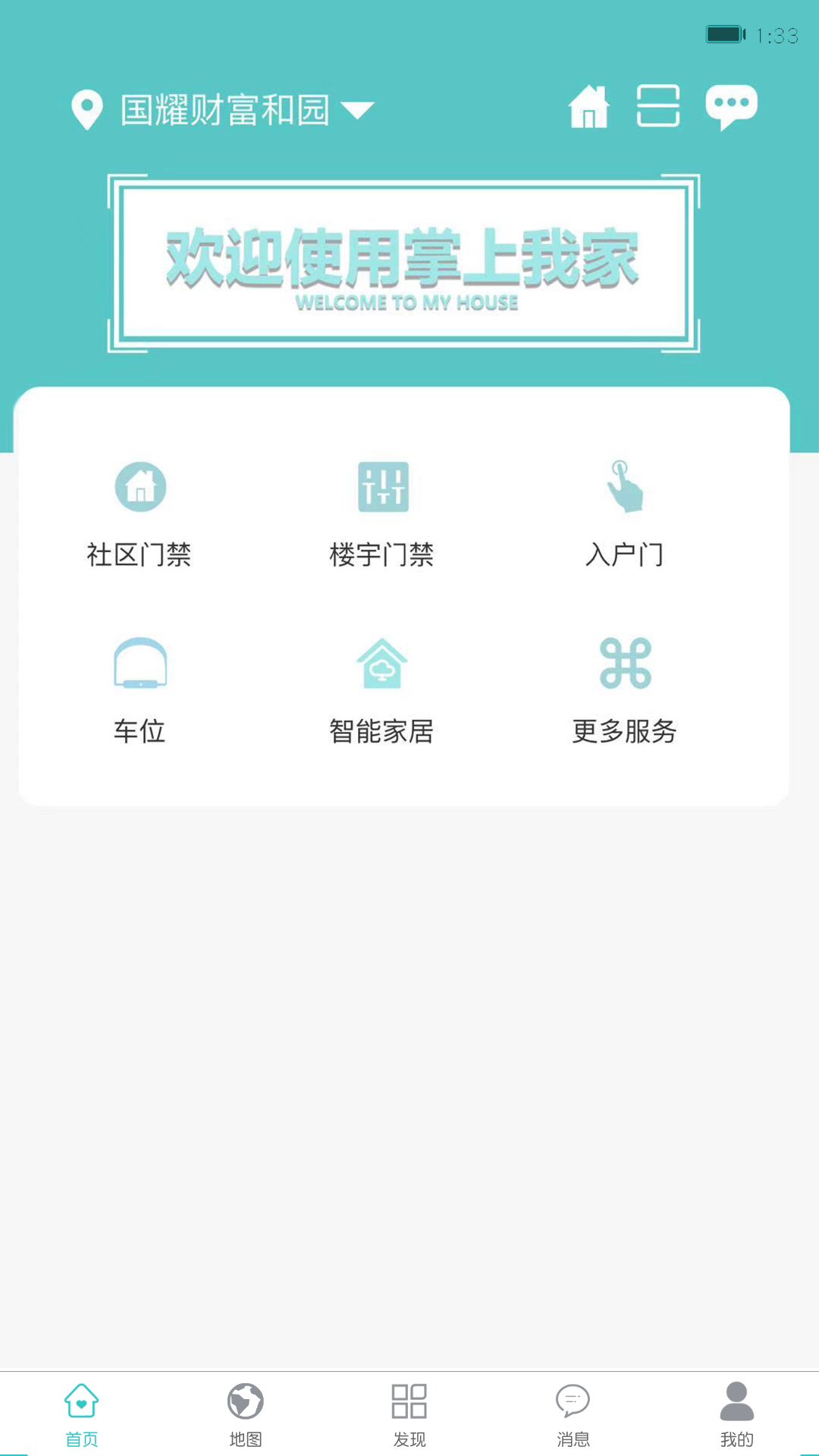This screenshot has height=1456, width=819.
Task: Tap the welcome banner 欢迎使用掌上我家
Action: pyautogui.click(x=403, y=263)
